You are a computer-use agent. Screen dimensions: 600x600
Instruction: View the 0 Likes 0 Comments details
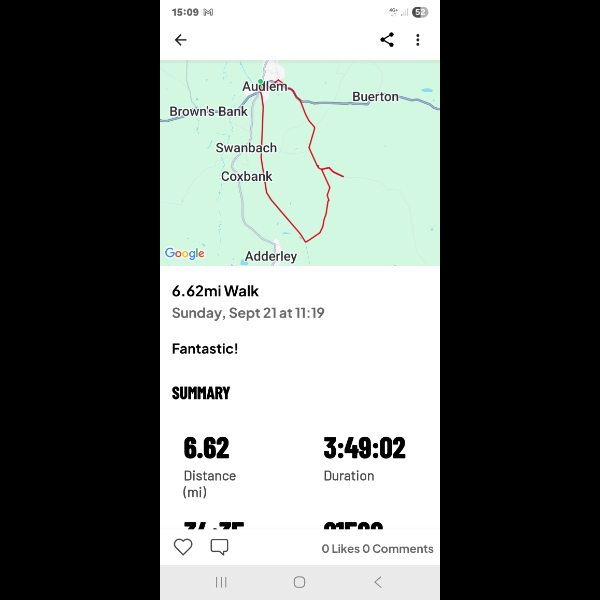[x=377, y=548]
